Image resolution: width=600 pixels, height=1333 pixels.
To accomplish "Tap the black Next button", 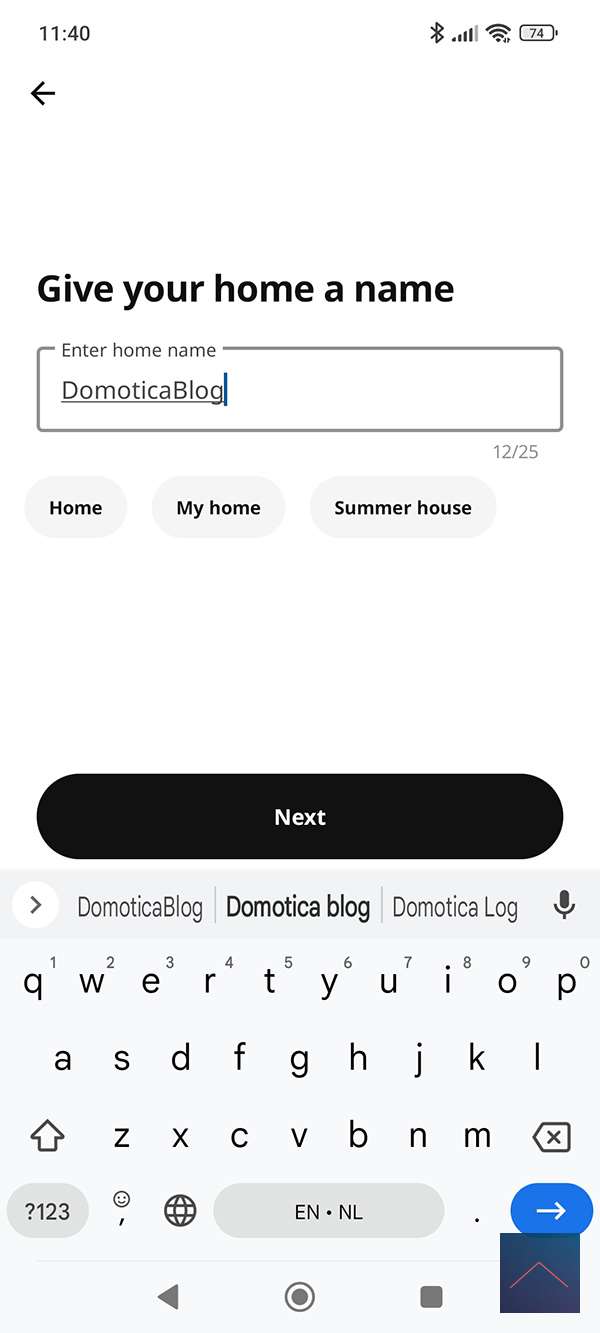I will click(300, 816).
